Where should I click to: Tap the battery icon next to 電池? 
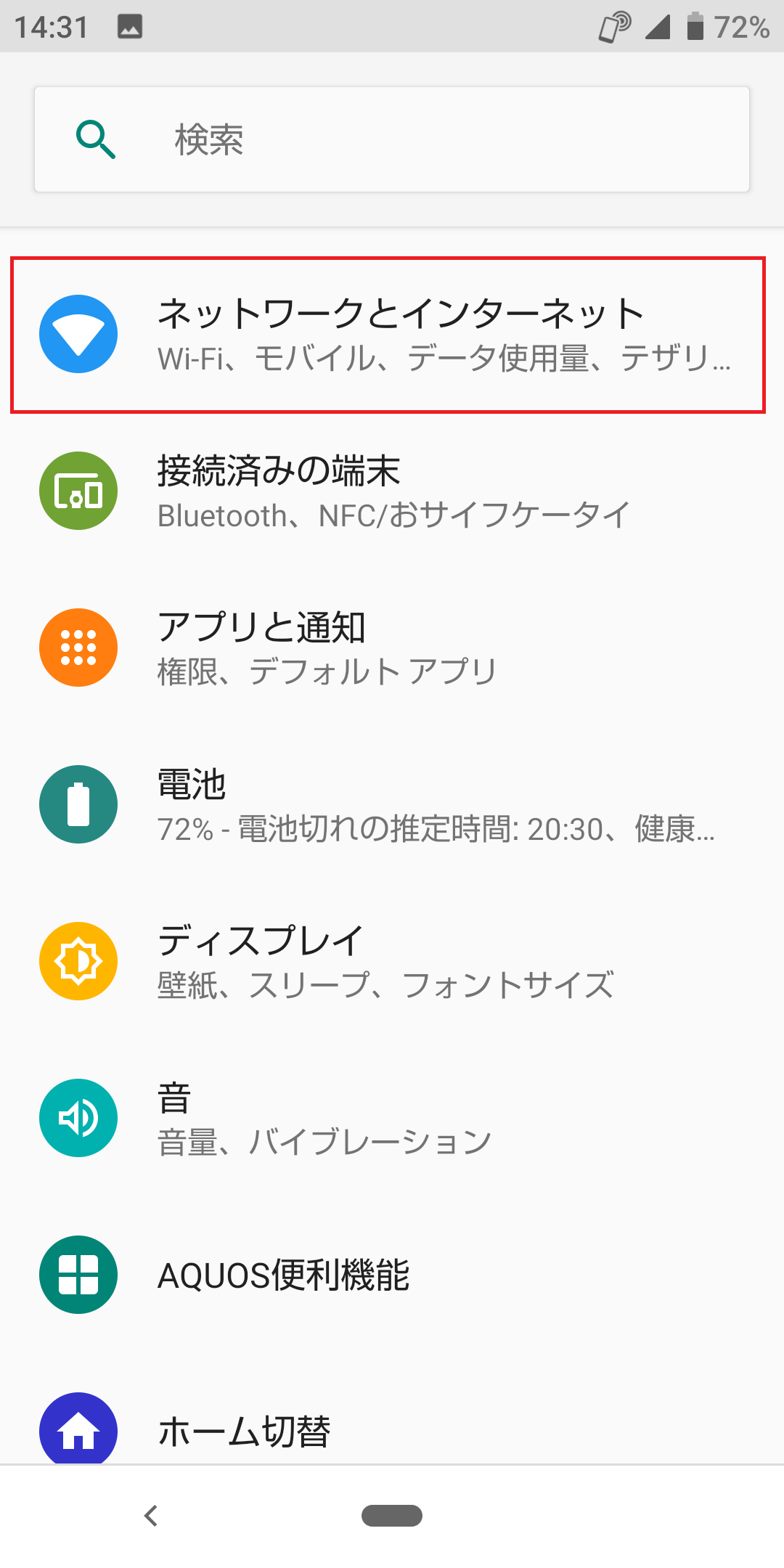tap(78, 804)
